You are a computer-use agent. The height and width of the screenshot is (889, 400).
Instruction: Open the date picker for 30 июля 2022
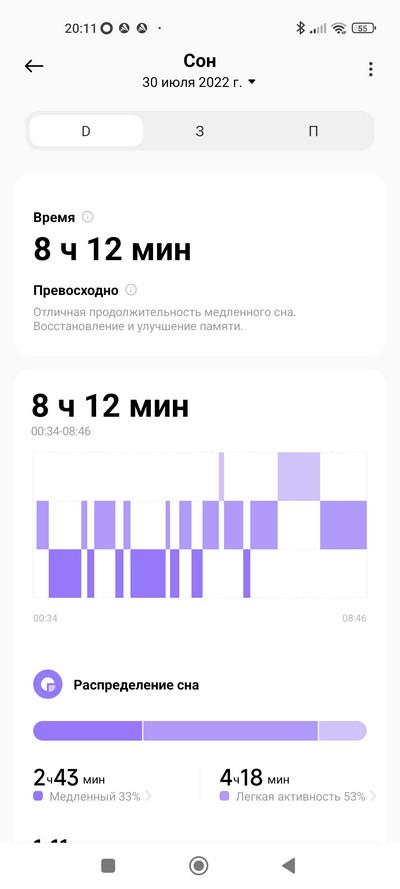(199, 82)
